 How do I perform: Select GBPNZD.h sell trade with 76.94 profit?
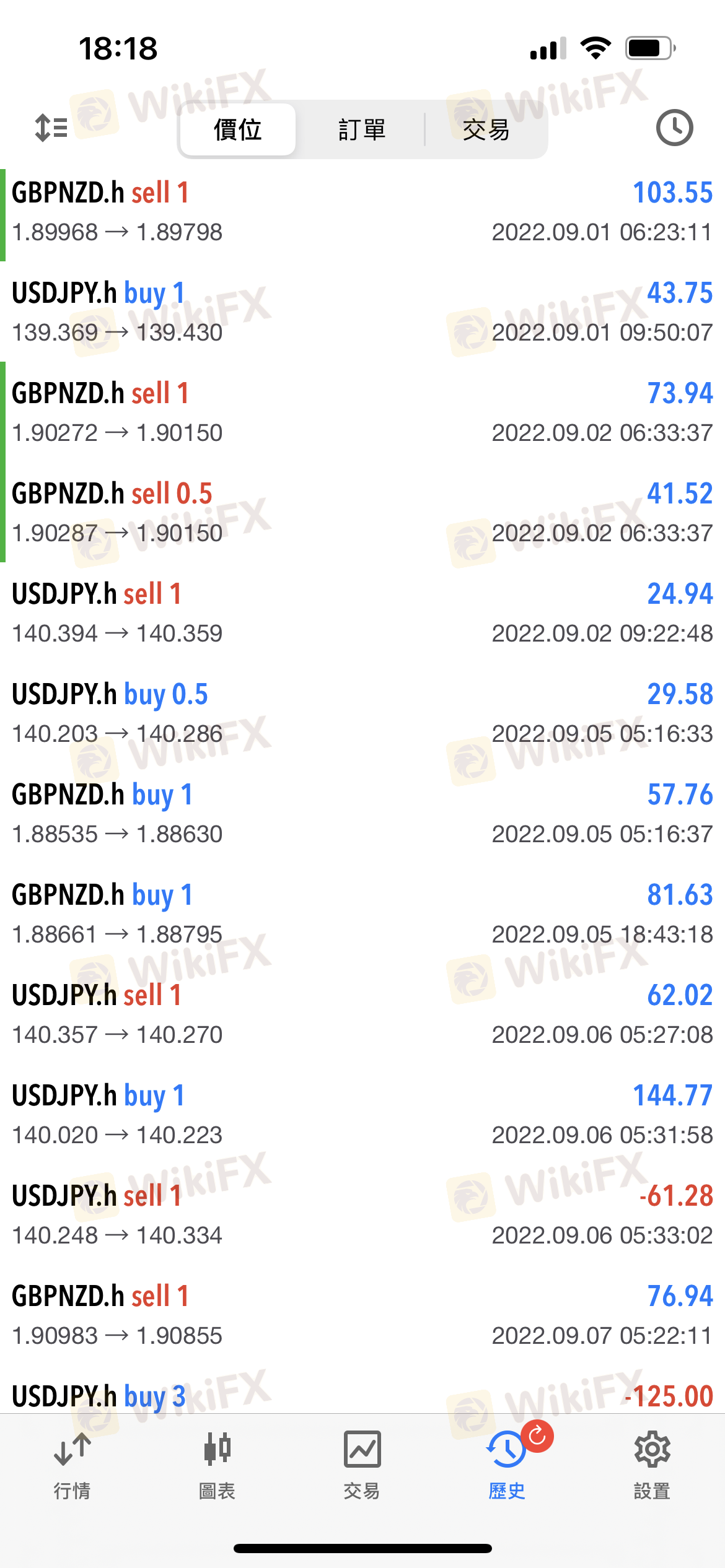(362, 1315)
